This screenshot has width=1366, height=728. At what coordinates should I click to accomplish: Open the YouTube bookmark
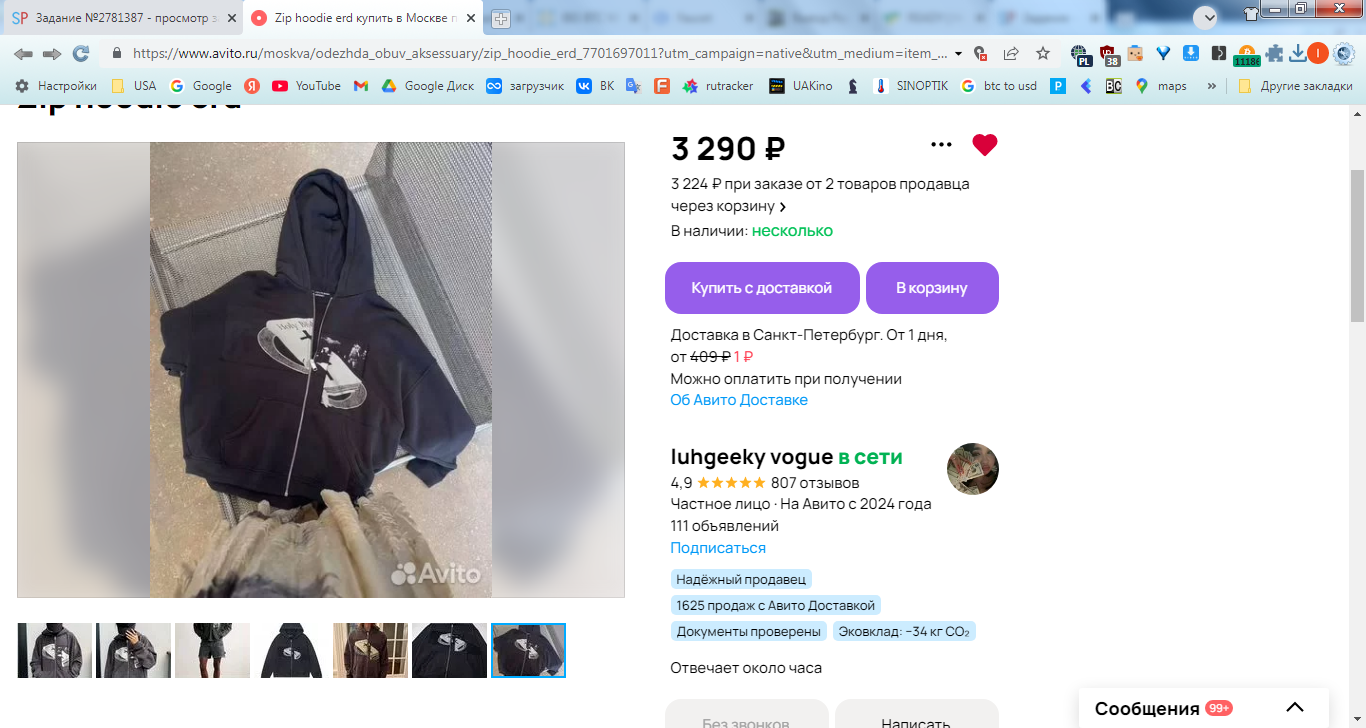tap(307, 86)
